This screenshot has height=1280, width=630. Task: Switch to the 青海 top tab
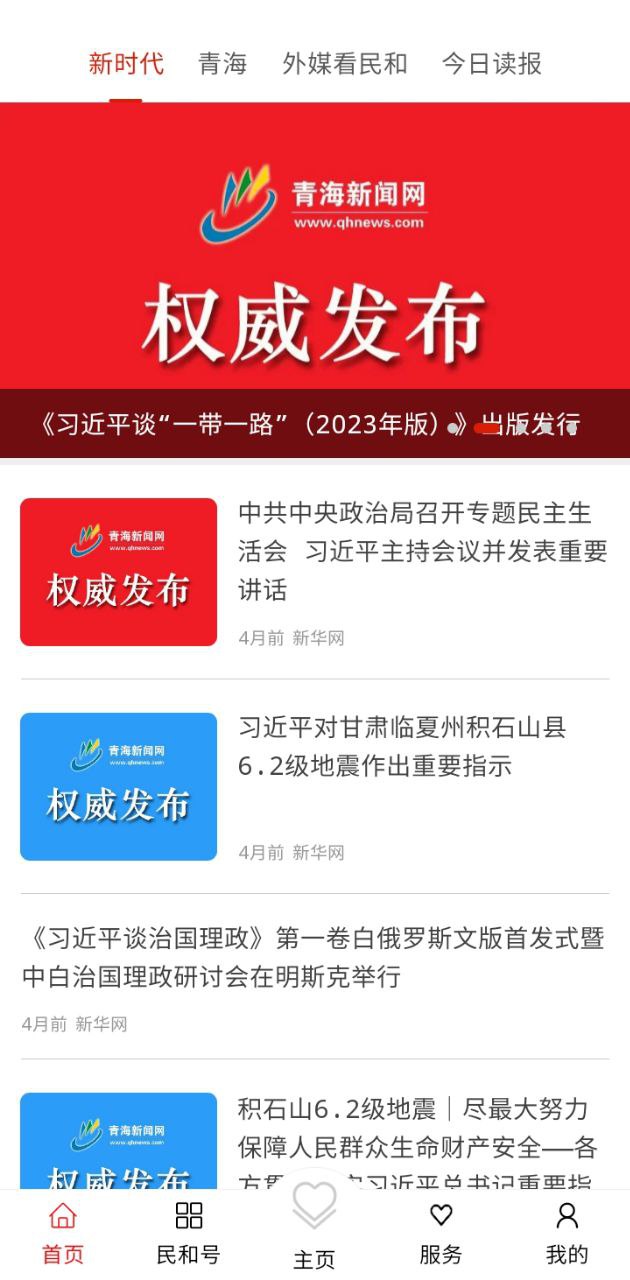pos(222,64)
